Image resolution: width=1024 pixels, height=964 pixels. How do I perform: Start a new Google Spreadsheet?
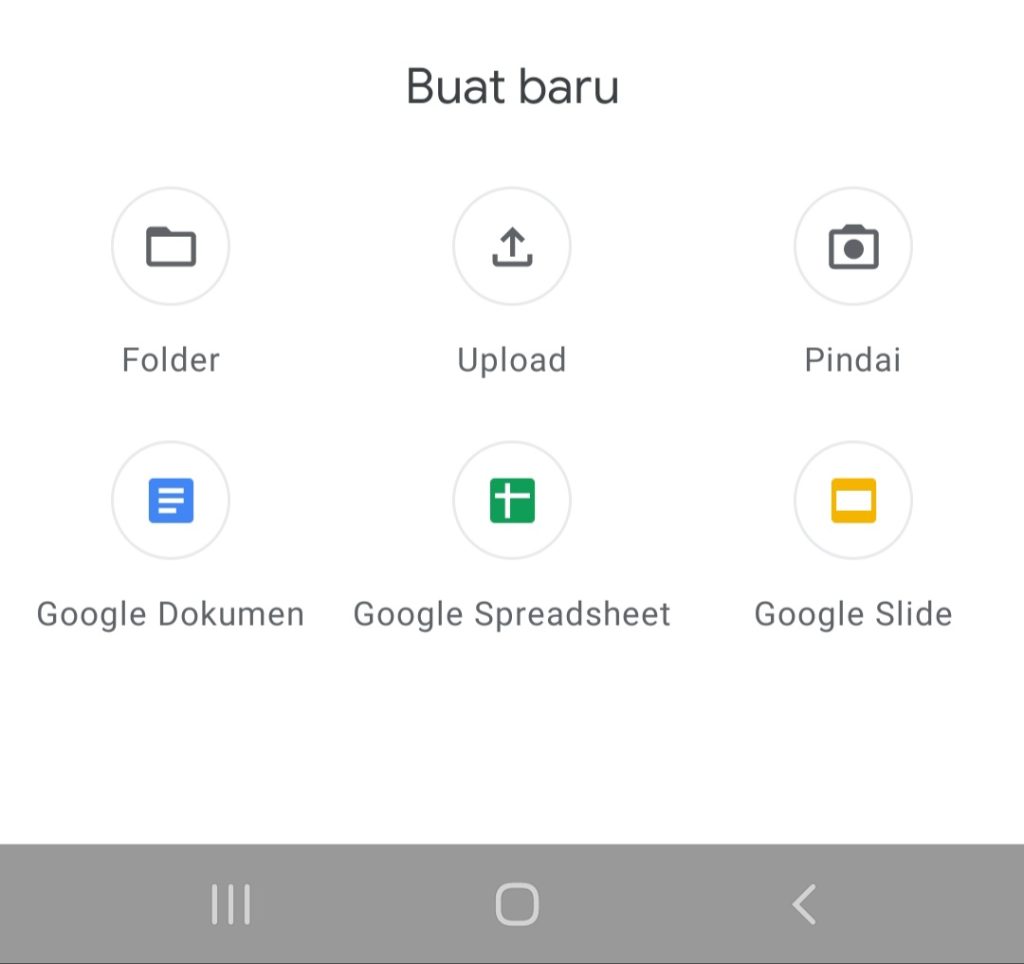512,500
